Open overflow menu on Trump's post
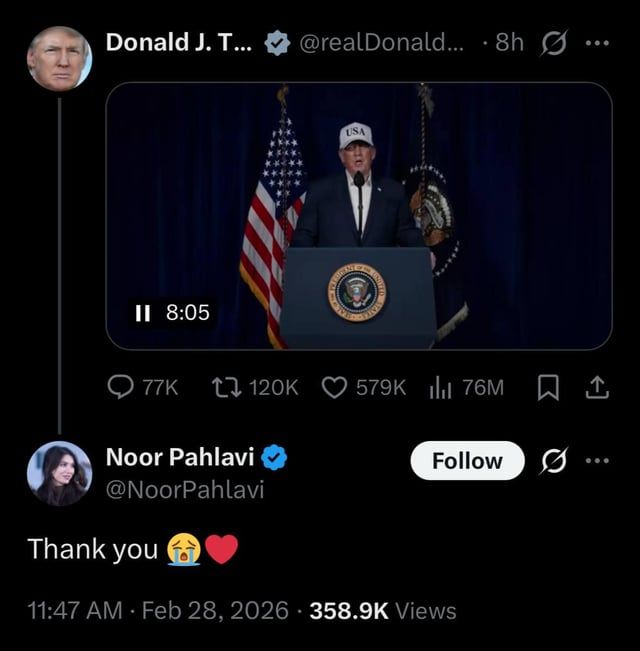The image size is (640, 651). [x=596, y=43]
